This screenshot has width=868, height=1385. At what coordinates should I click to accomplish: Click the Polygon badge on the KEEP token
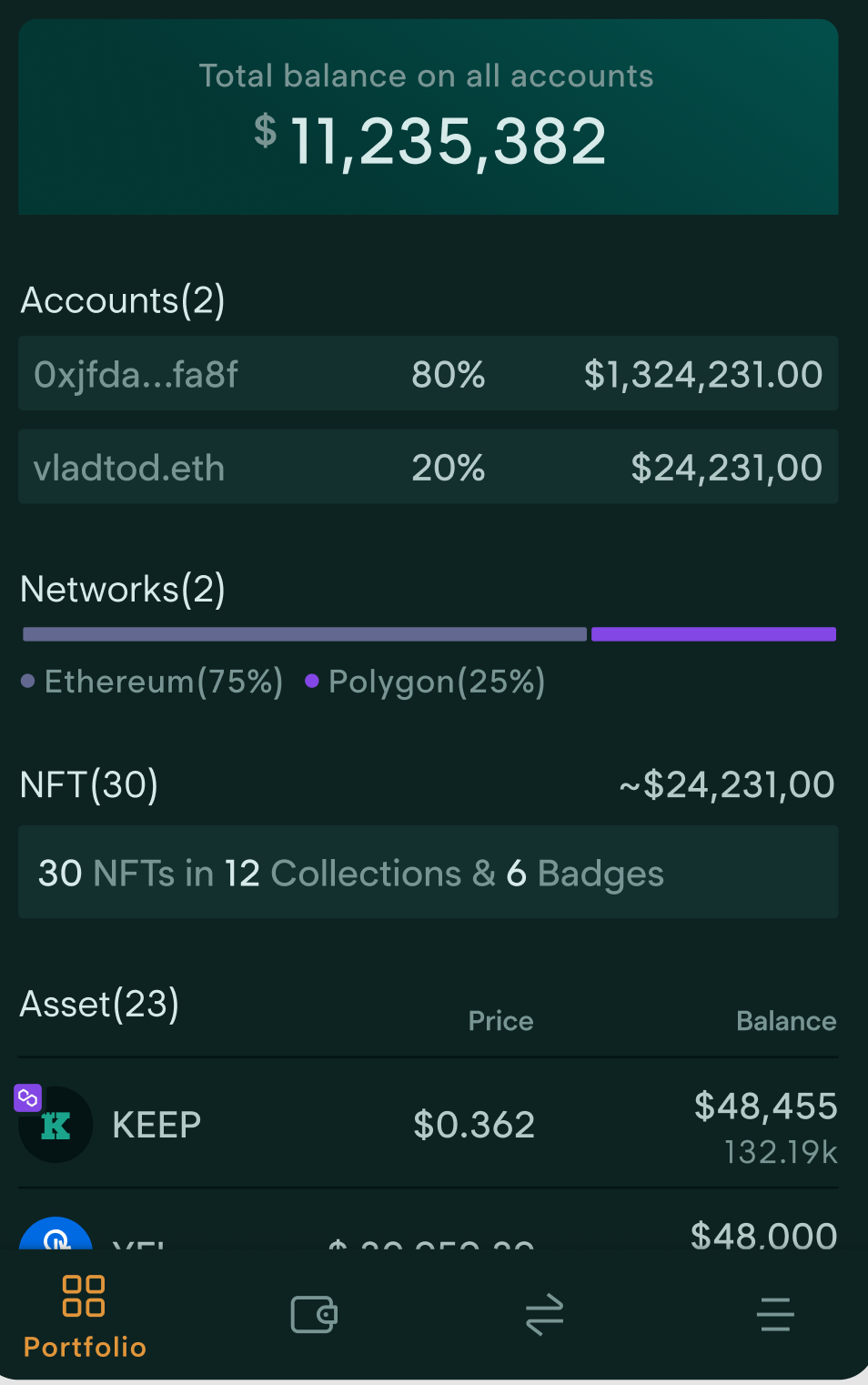[27, 1098]
